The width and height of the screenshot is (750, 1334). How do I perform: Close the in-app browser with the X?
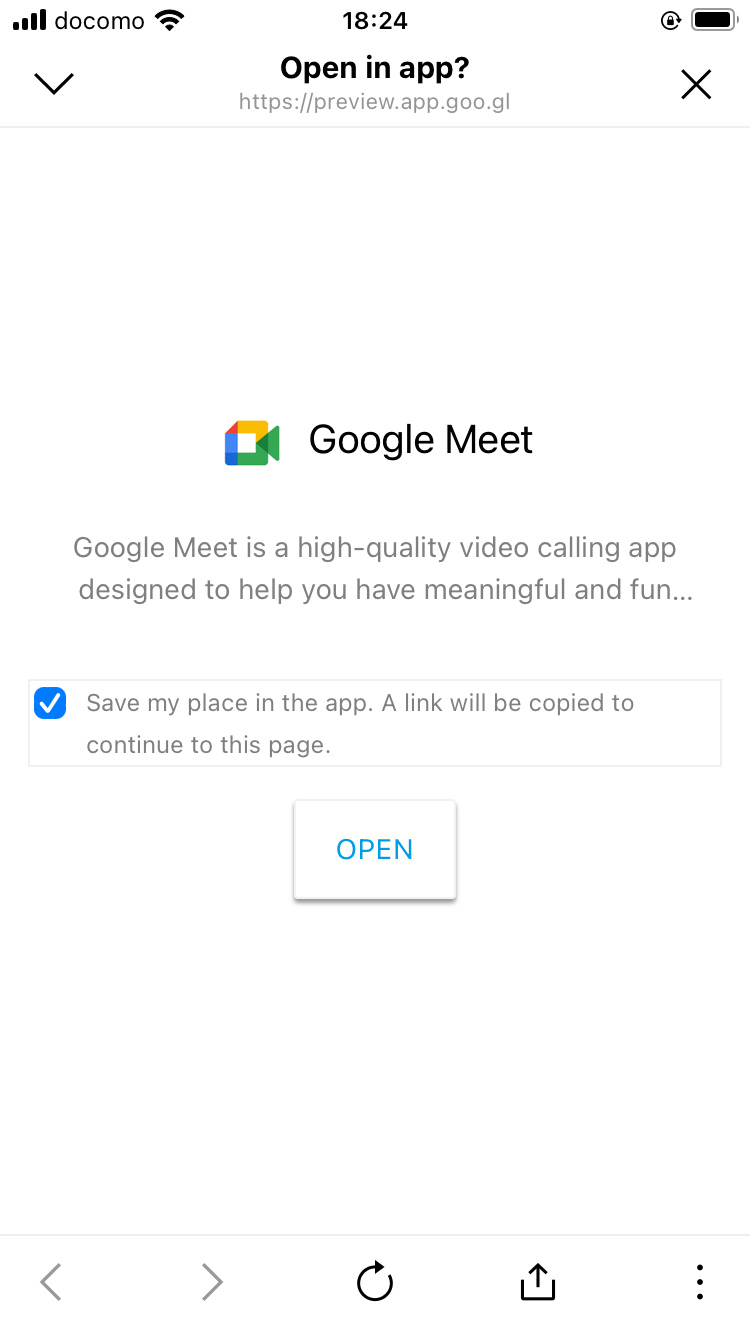(696, 85)
